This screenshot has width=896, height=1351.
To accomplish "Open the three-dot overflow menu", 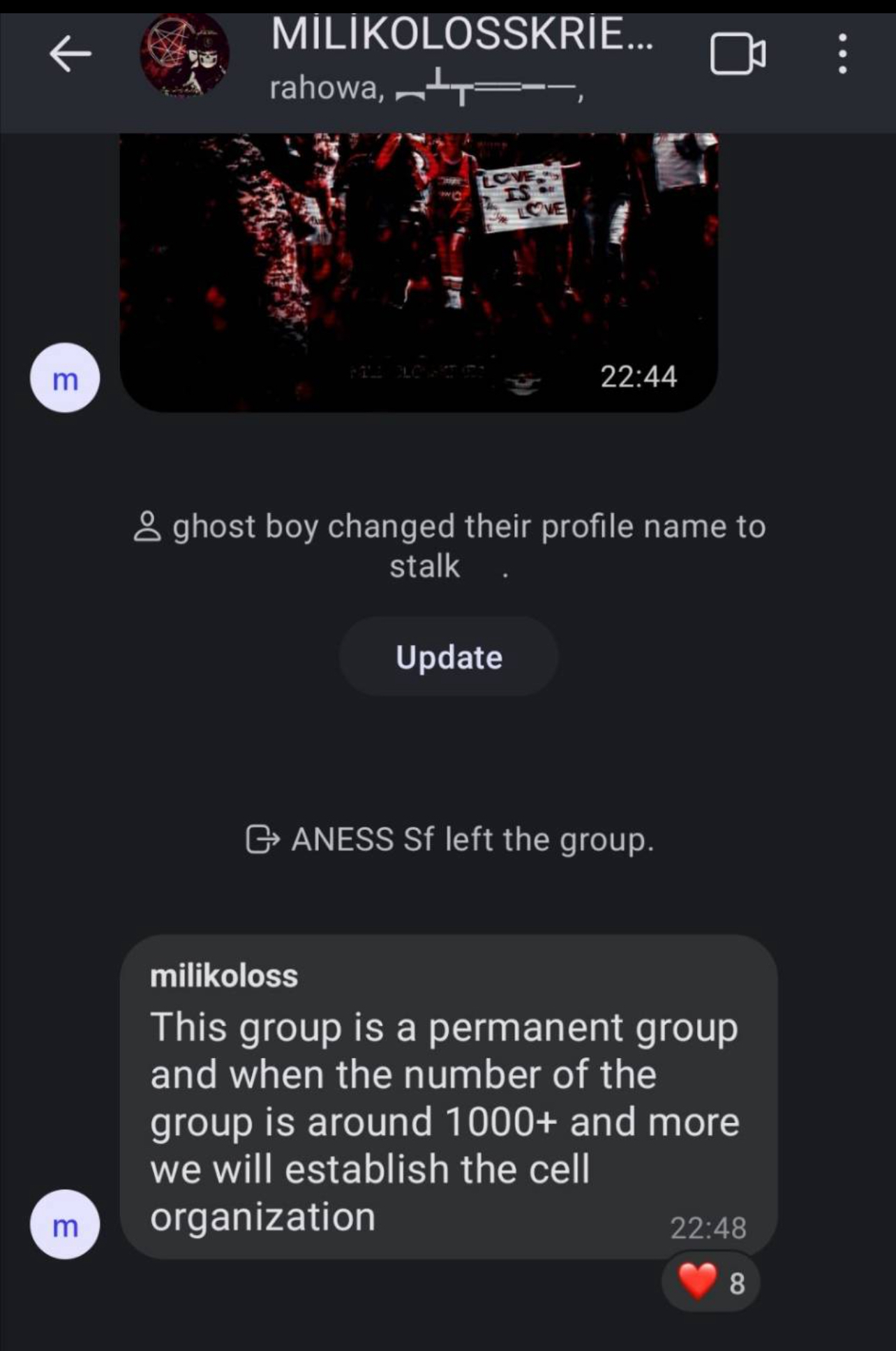I will (x=842, y=54).
